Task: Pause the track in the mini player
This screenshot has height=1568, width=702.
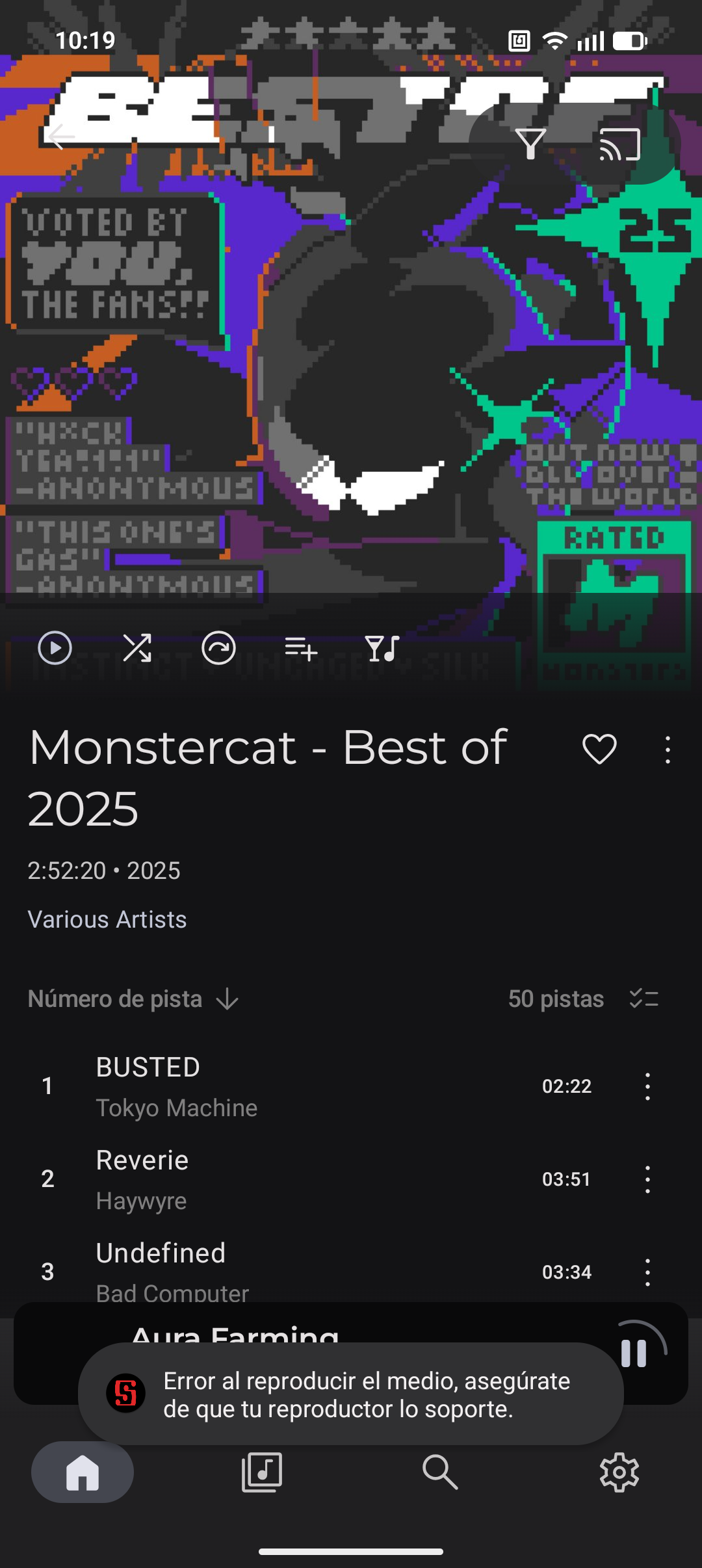Action: click(634, 1353)
